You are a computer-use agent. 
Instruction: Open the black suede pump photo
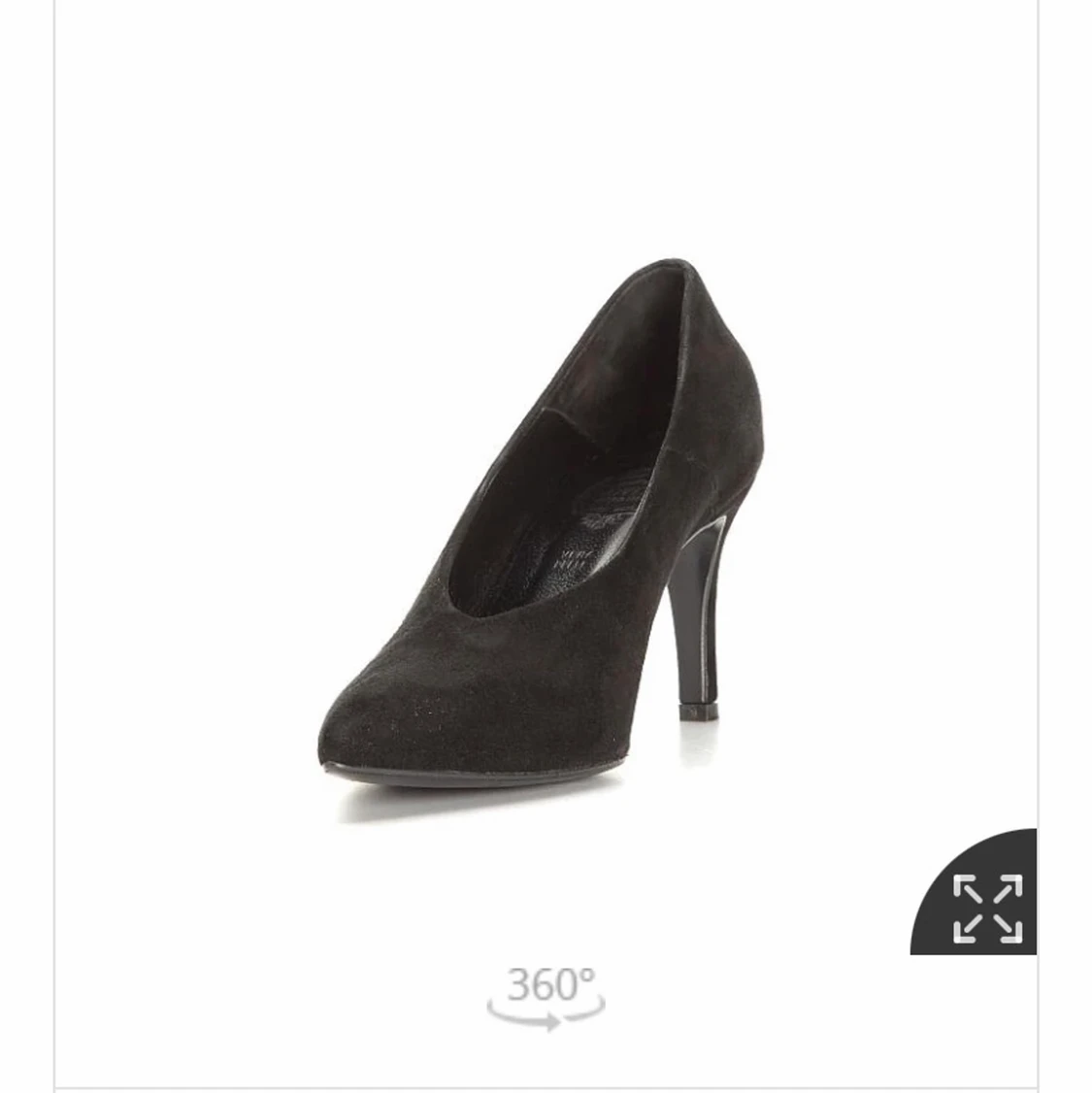click(540, 544)
